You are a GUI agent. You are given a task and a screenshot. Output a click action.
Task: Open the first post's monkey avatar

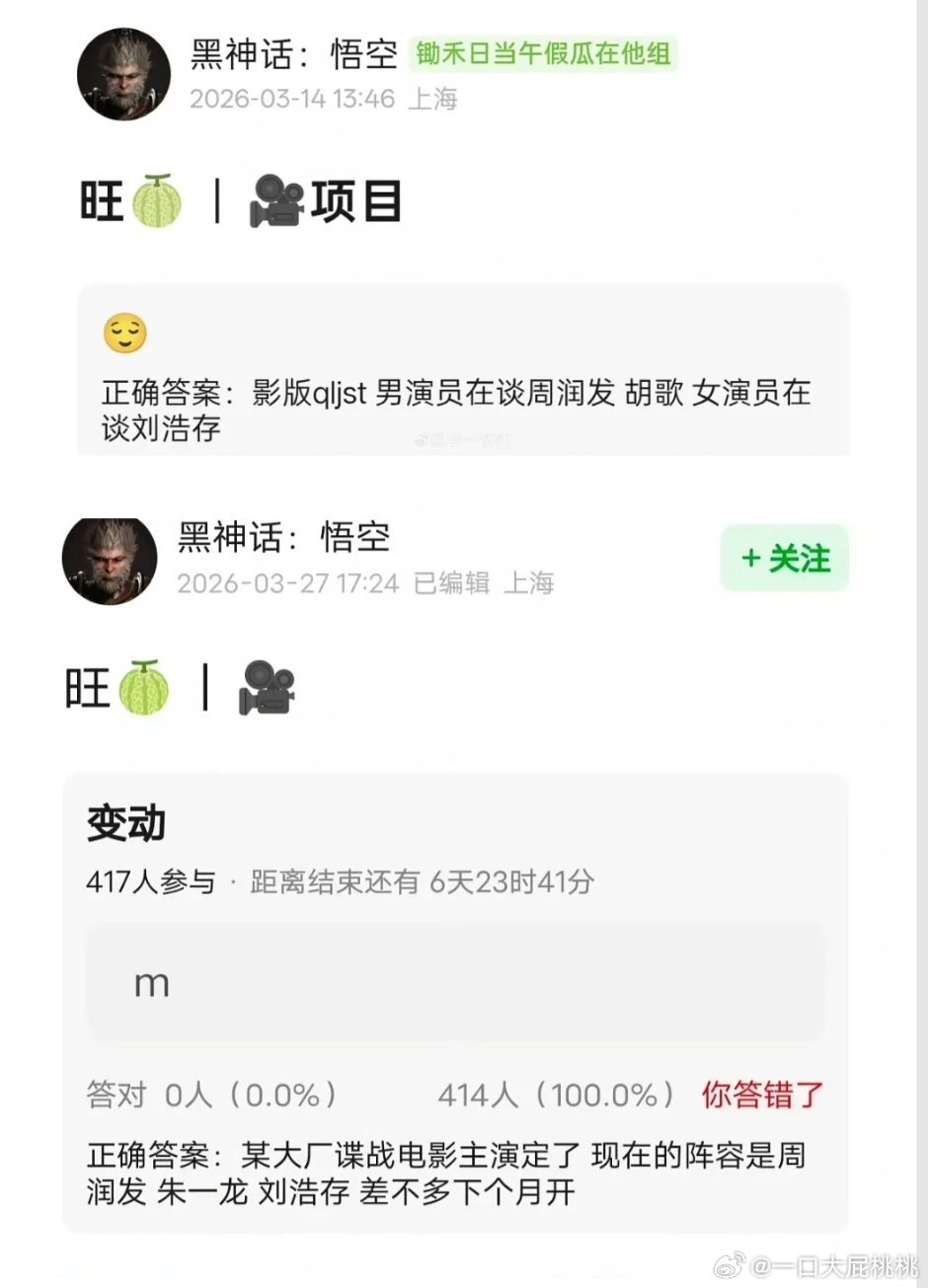click(121, 75)
